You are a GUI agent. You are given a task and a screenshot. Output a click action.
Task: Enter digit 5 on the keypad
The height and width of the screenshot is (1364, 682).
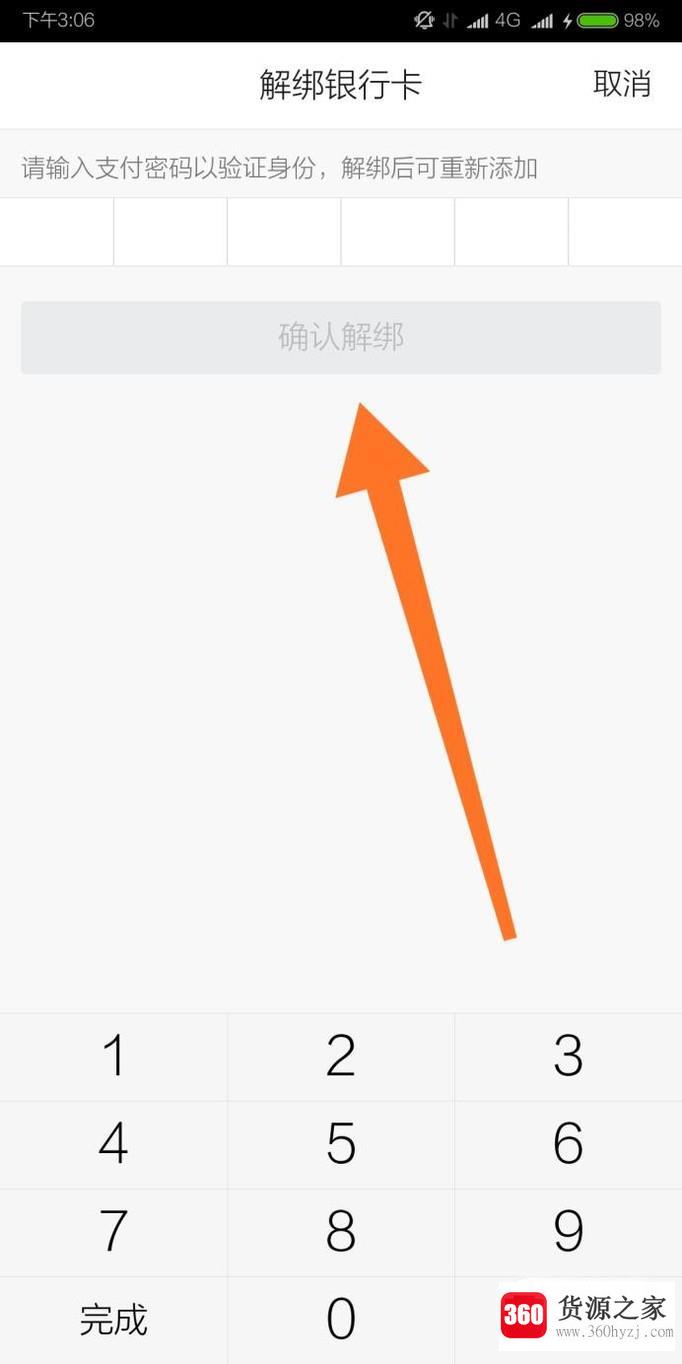pos(341,1144)
